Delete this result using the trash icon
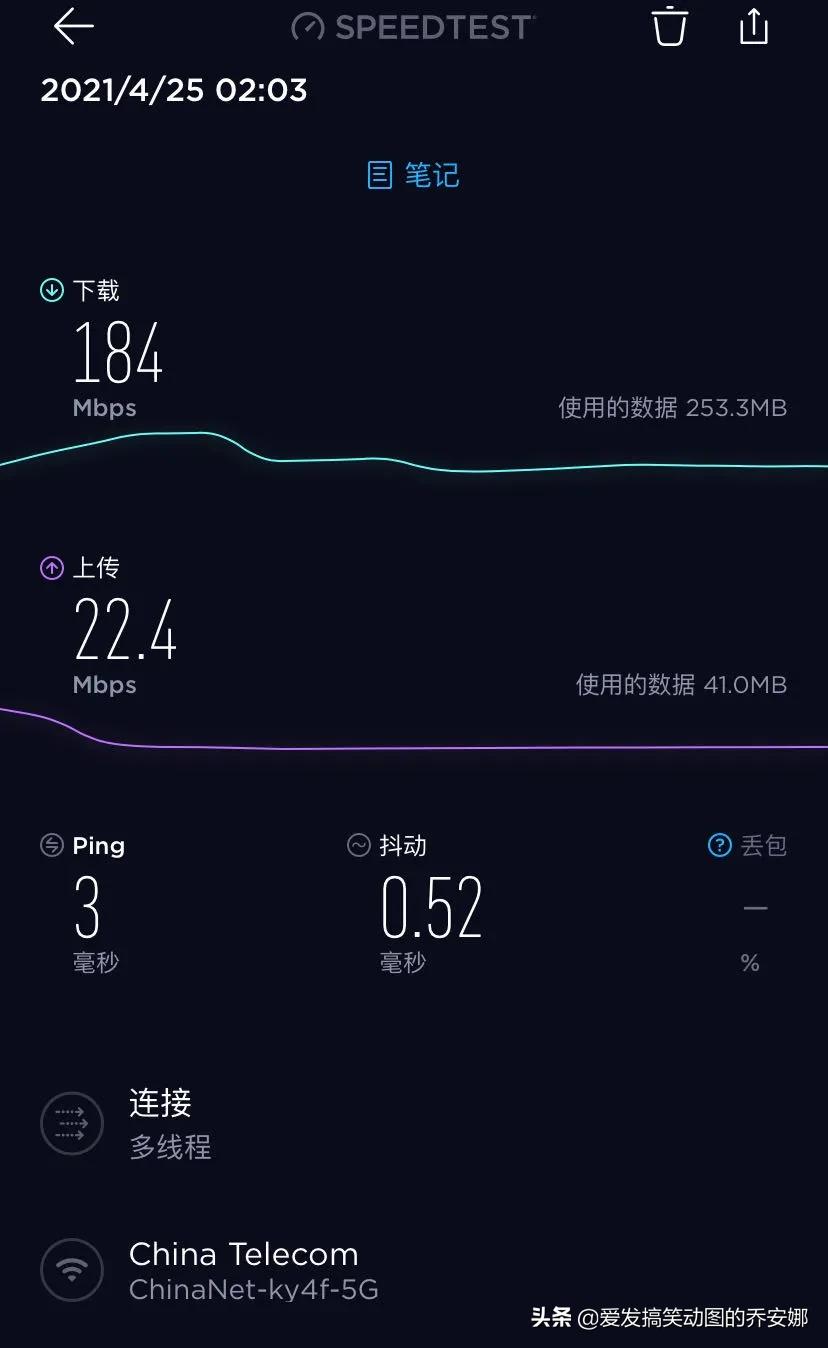828x1348 pixels. [669, 27]
